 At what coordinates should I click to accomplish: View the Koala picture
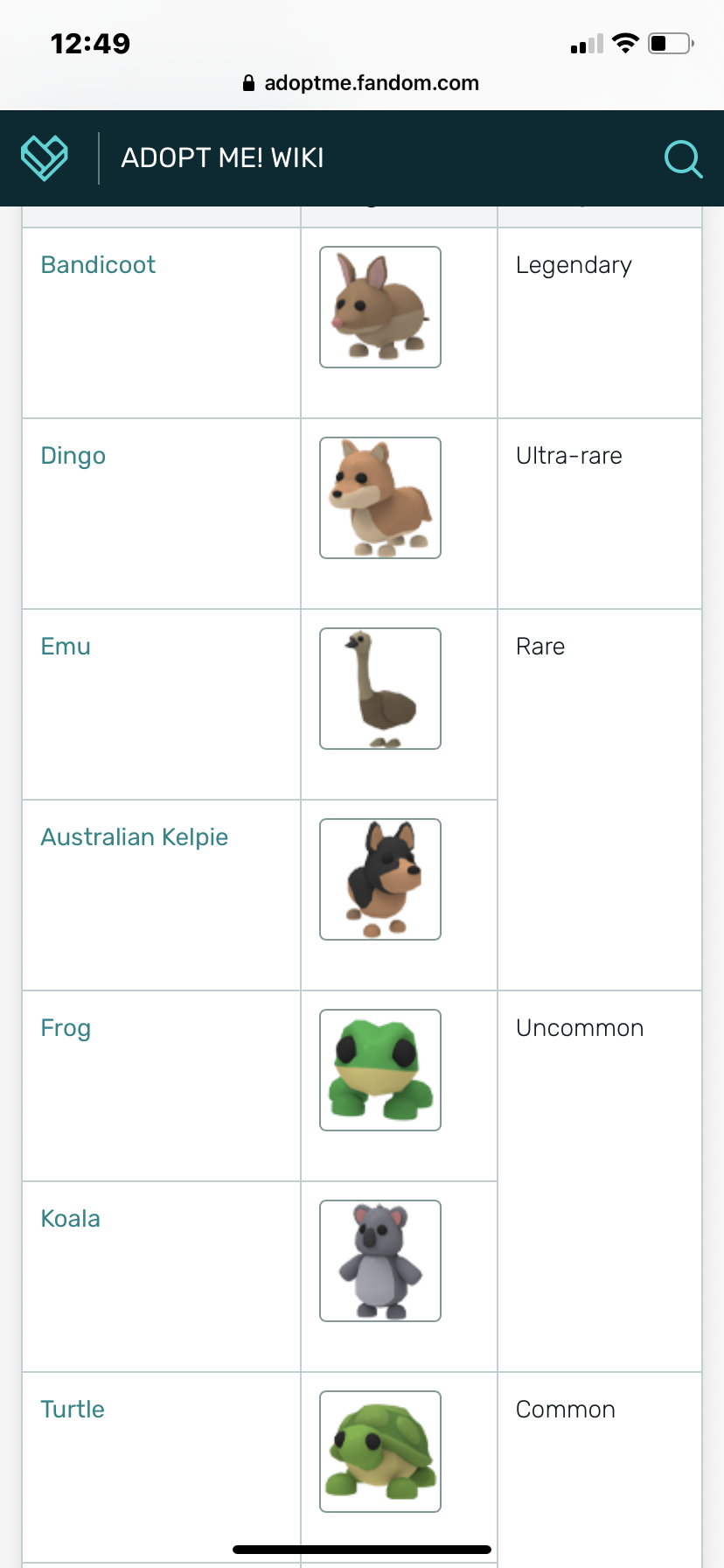click(x=380, y=1261)
